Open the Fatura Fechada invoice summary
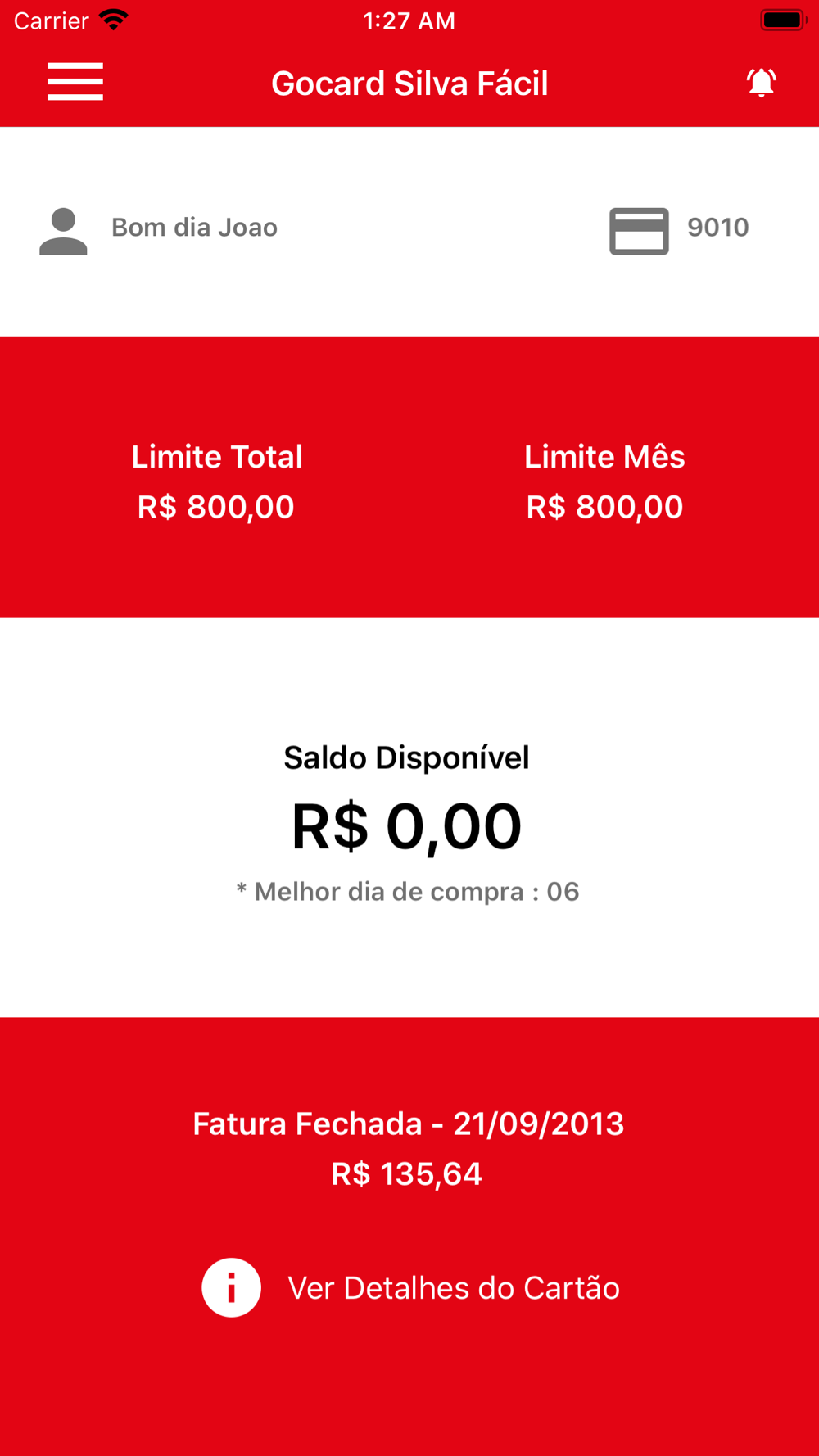Image resolution: width=819 pixels, height=1456 pixels. (409, 1148)
